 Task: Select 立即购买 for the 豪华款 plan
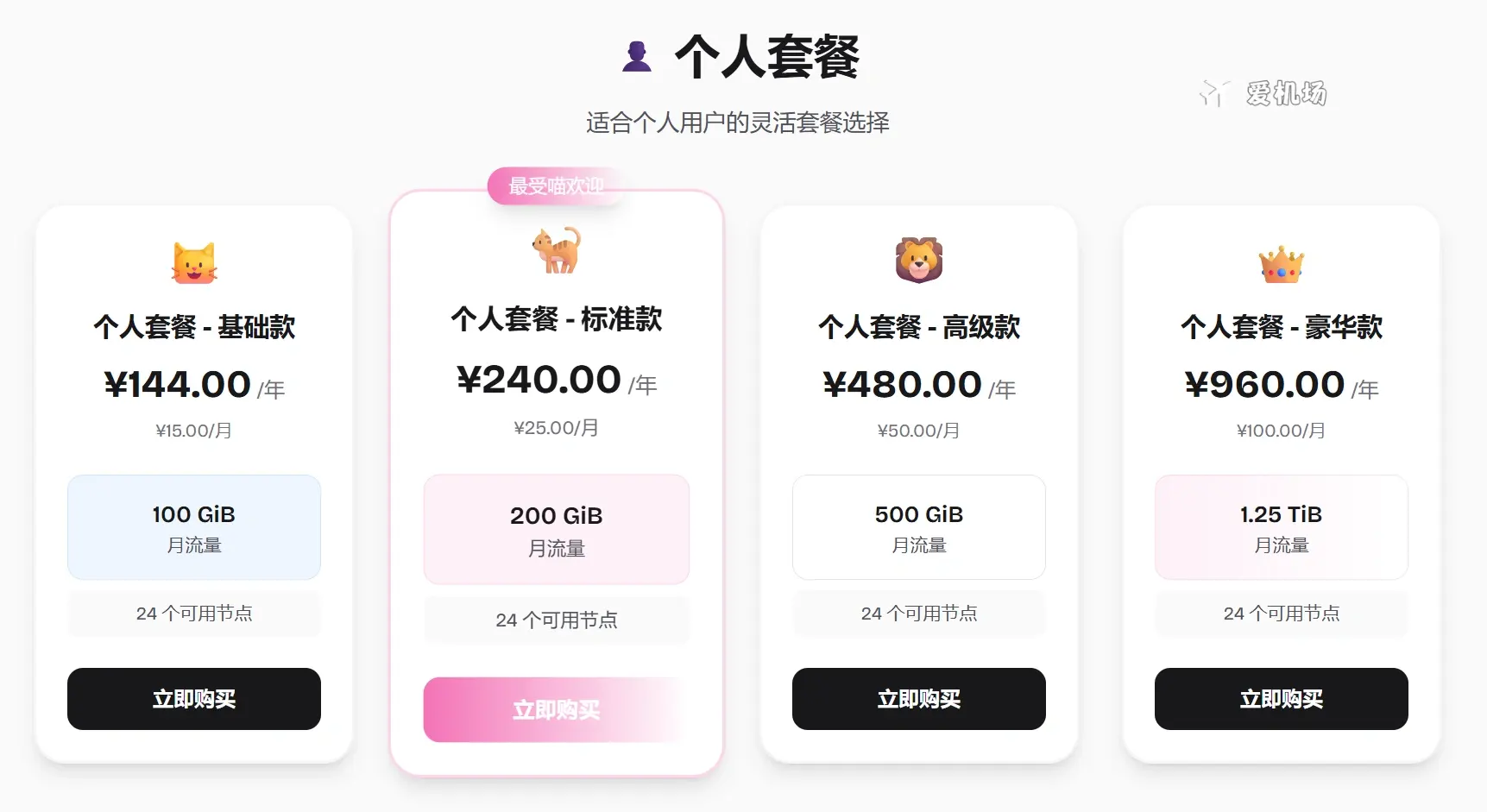pyautogui.click(x=1281, y=699)
